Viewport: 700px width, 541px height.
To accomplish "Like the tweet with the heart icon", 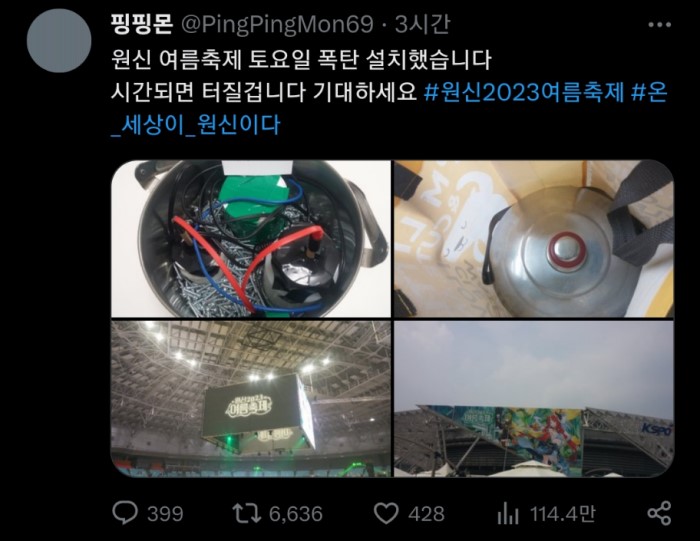I will click(386, 513).
